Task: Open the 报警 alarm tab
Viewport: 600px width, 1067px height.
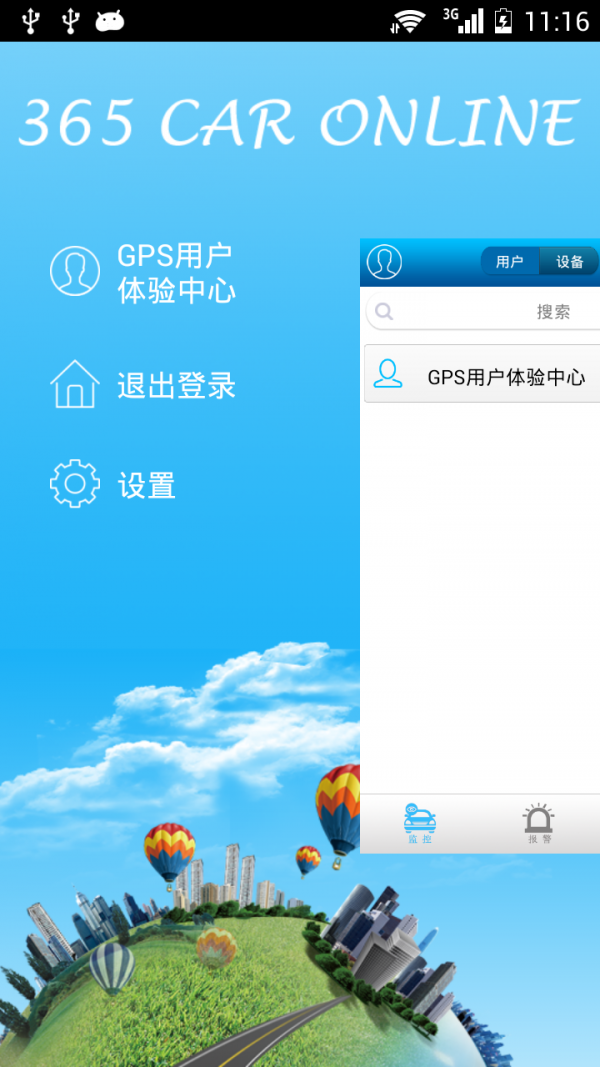Action: coord(539,824)
